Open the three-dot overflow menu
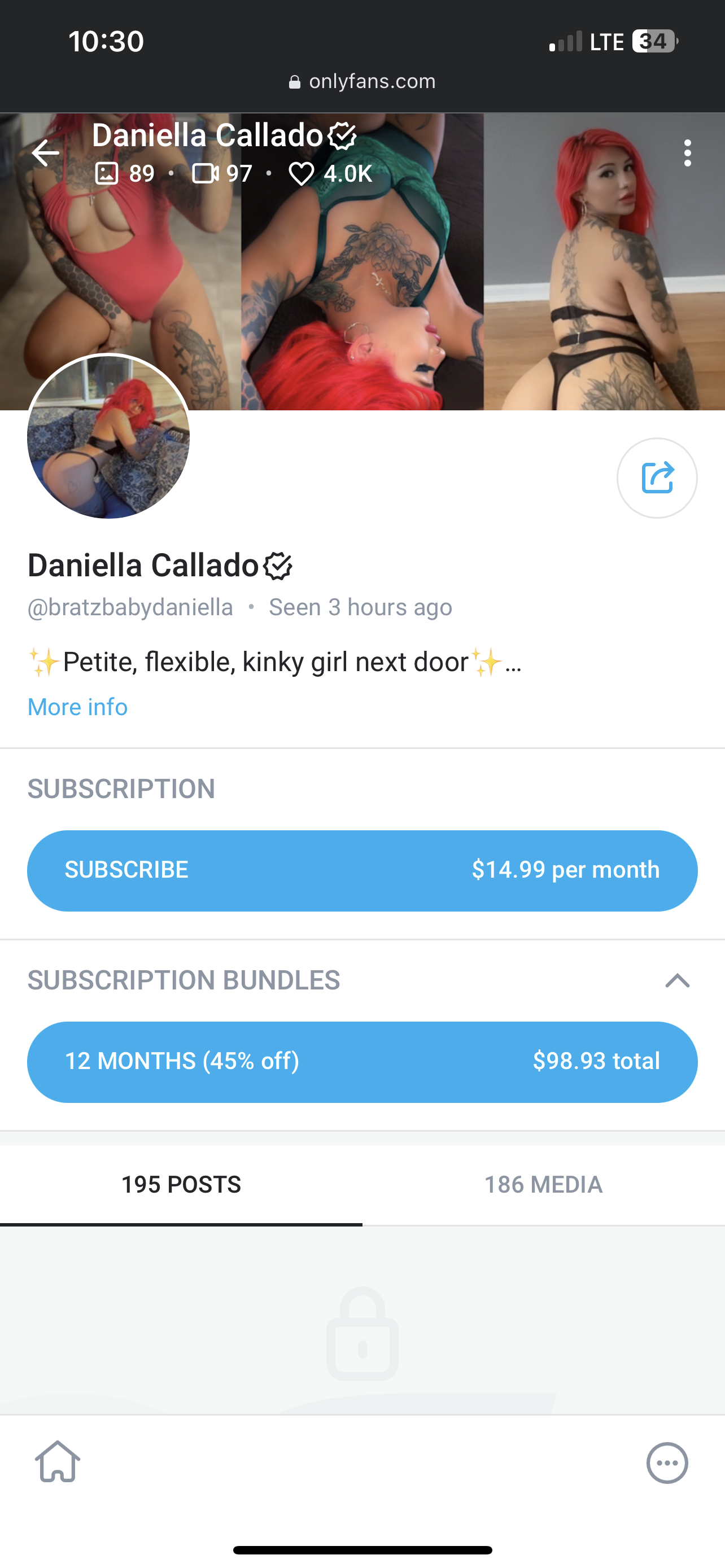The width and height of the screenshot is (725, 1568). [x=687, y=153]
